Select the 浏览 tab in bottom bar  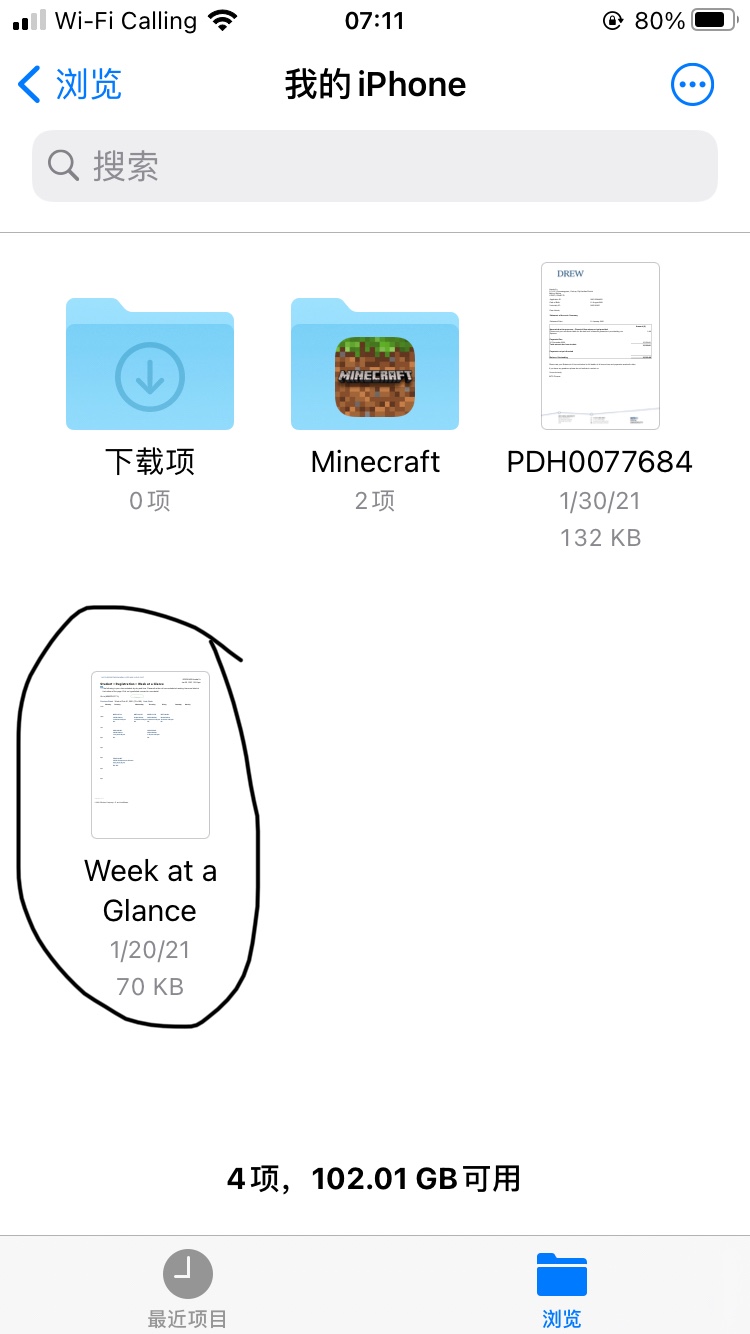562,1288
